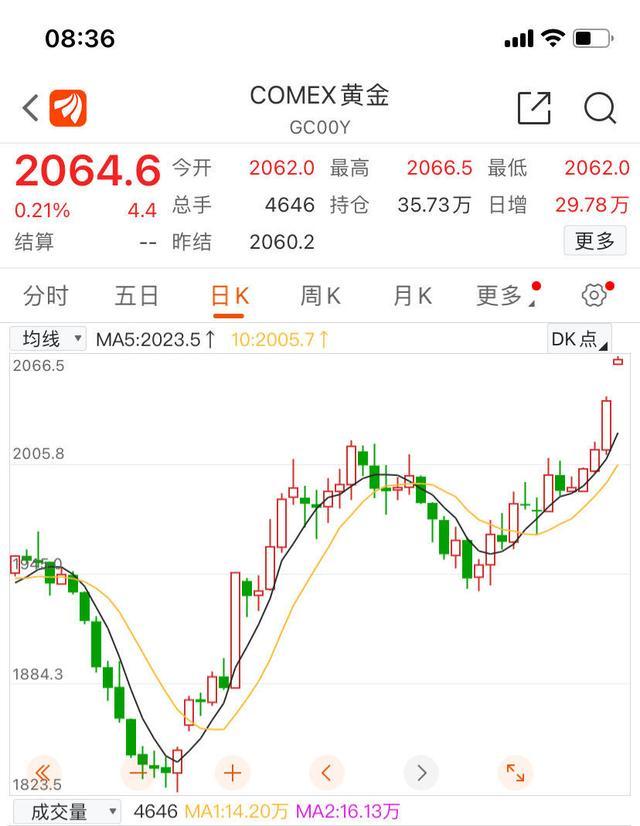Shift the chart to earliest data with double arrow
The image size is (640, 826).
(42, 772)
